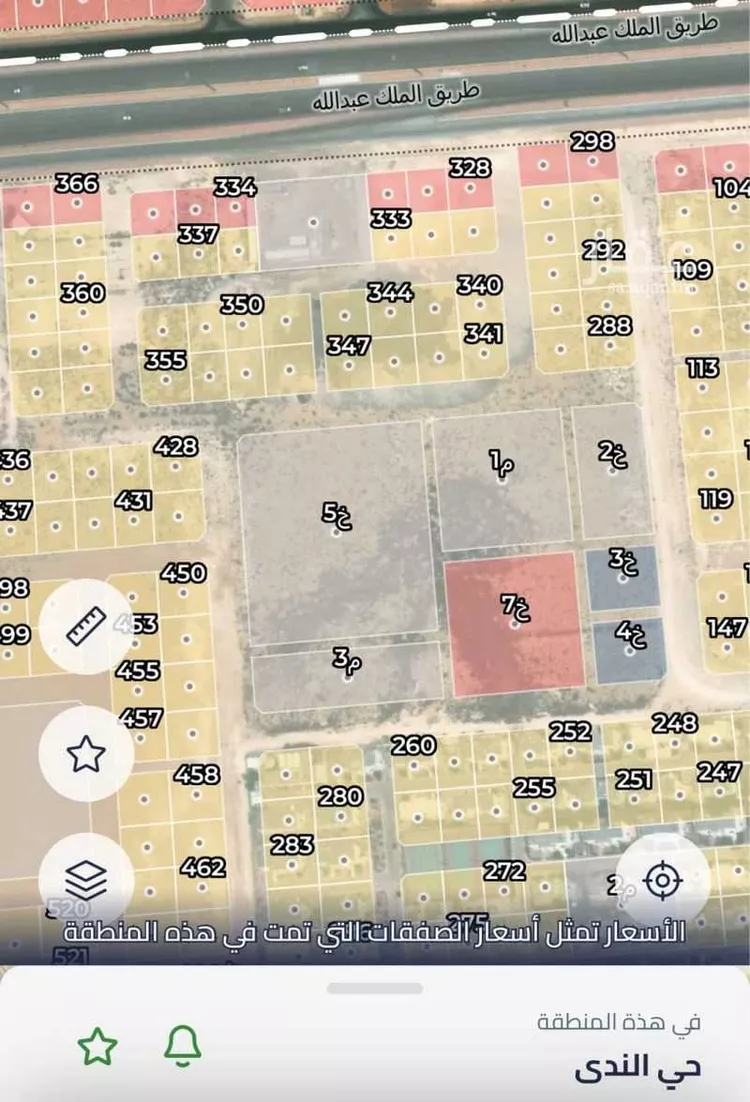This screenshot has width=750, height=1102.
Task: Open the ruler measurement tool
Action: [x=86, y=627]
